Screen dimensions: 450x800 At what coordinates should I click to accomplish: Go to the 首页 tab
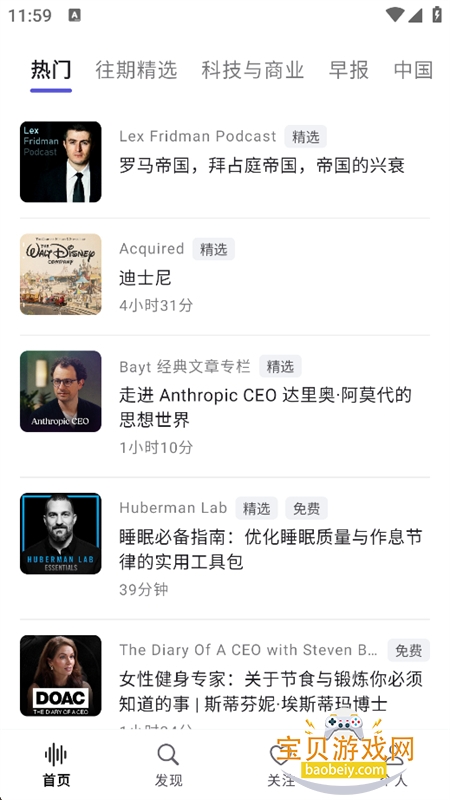pos(56,765)
